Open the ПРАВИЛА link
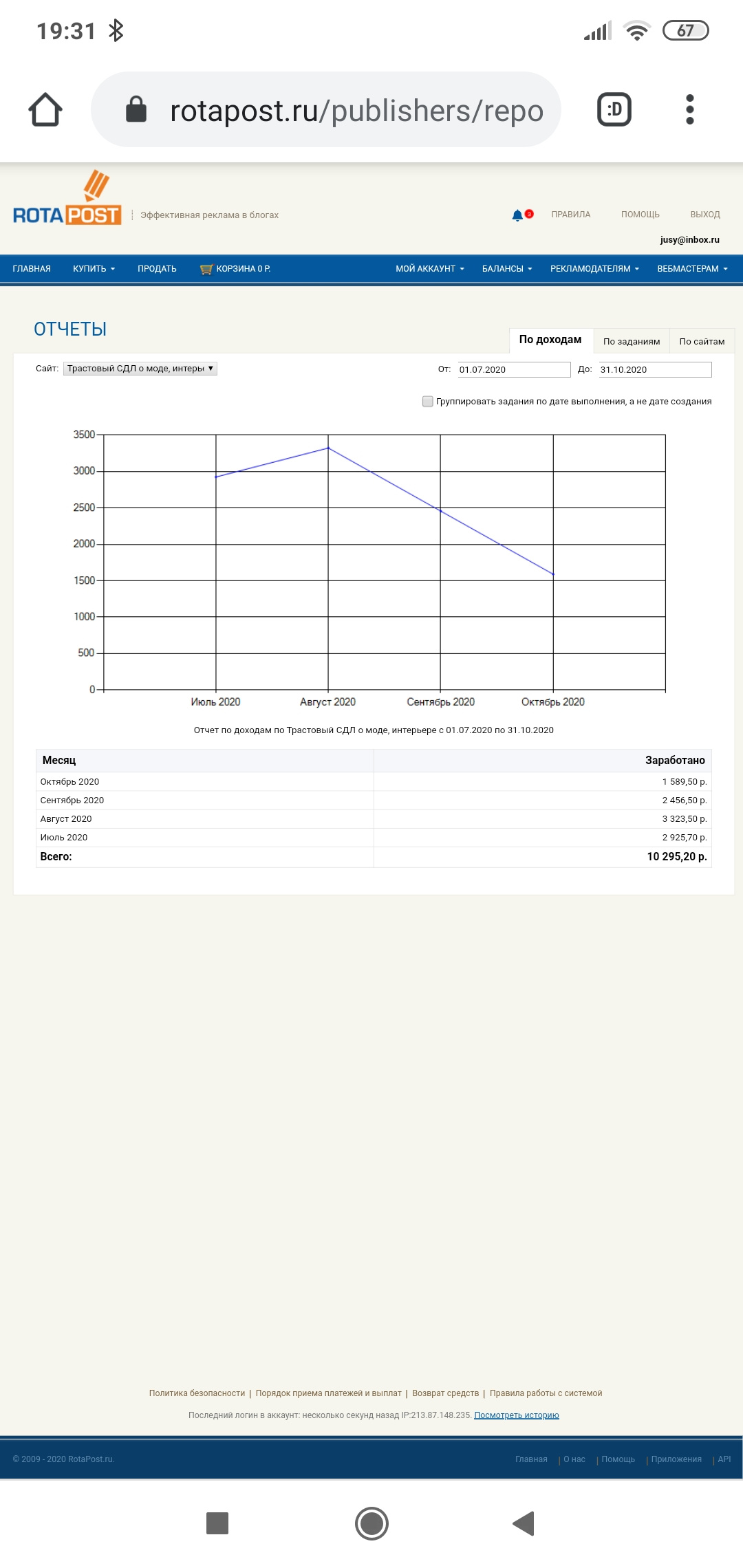Viewport: 743px width, 1568px height. 570,215
